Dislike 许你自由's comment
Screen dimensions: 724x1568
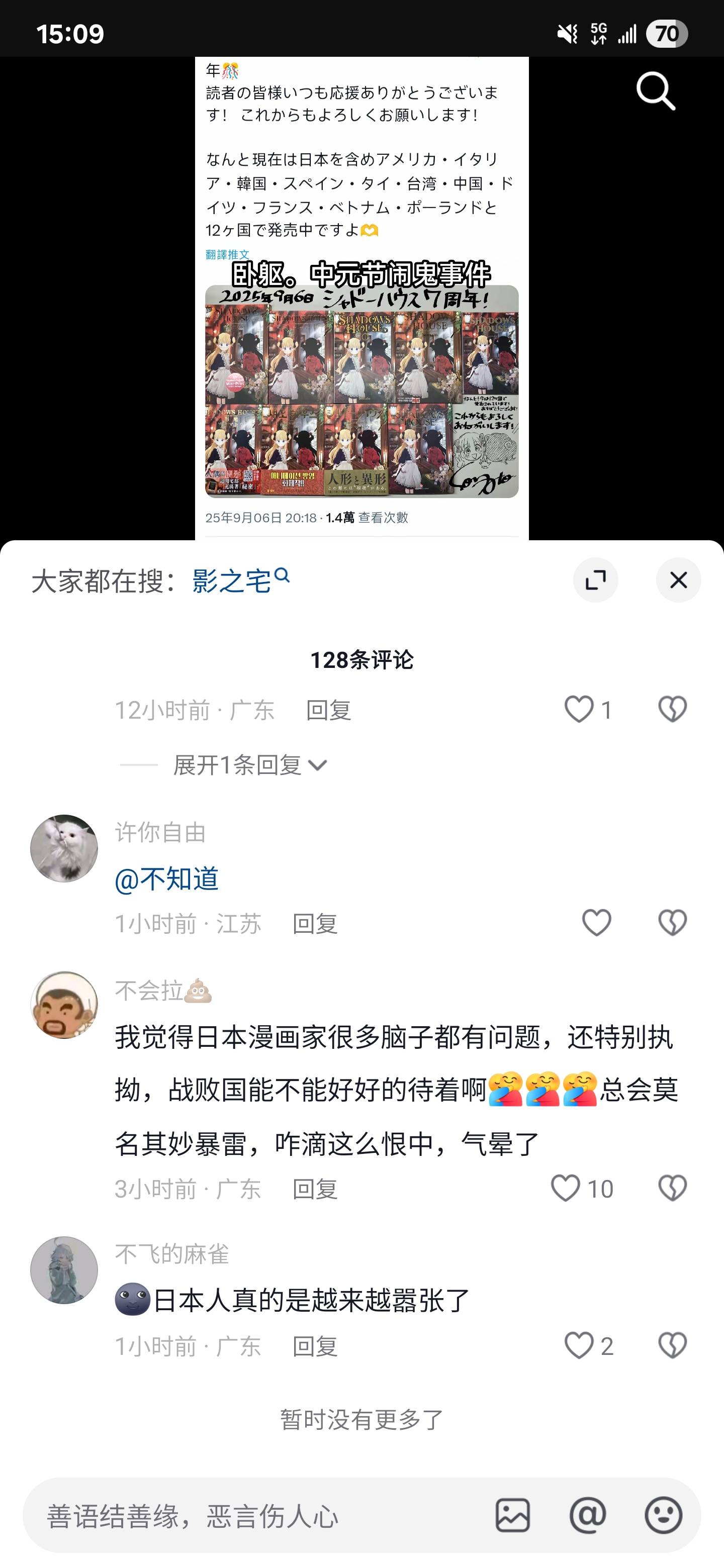(x=672, y=922)
